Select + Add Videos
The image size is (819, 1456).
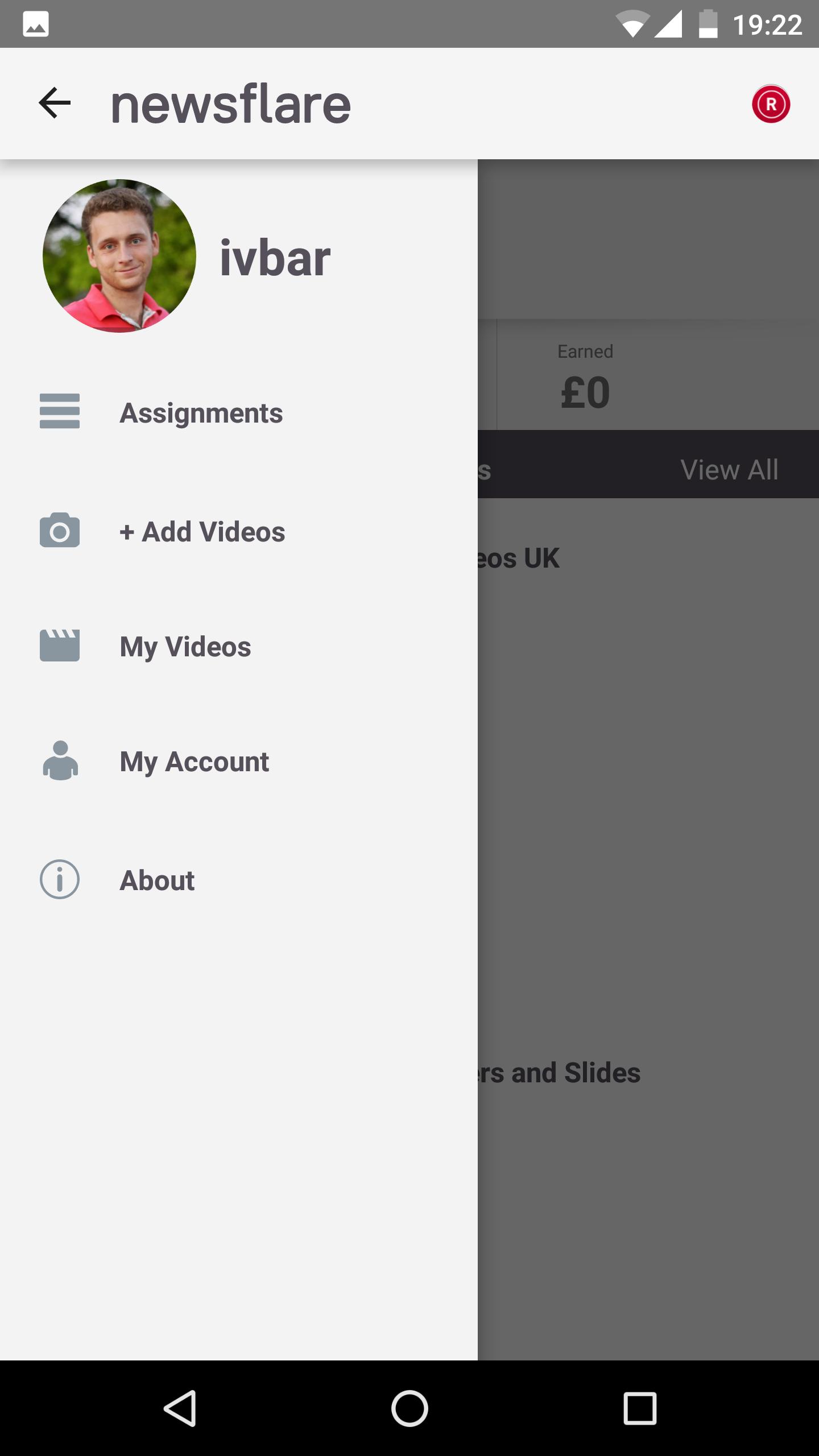(202, 532)
